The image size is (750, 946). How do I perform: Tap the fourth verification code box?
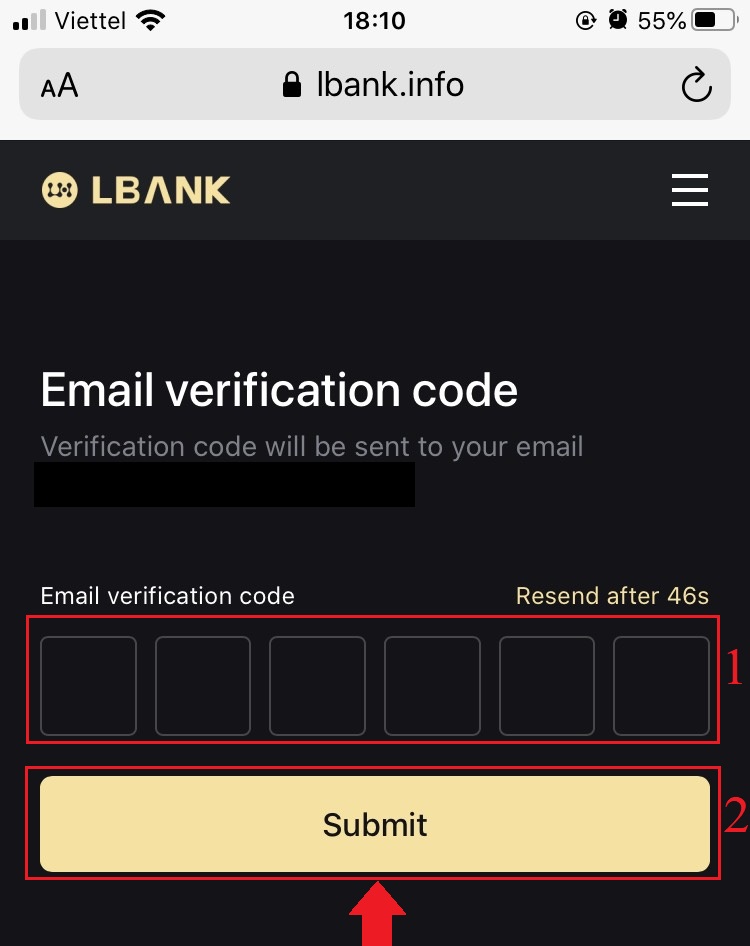432,686
